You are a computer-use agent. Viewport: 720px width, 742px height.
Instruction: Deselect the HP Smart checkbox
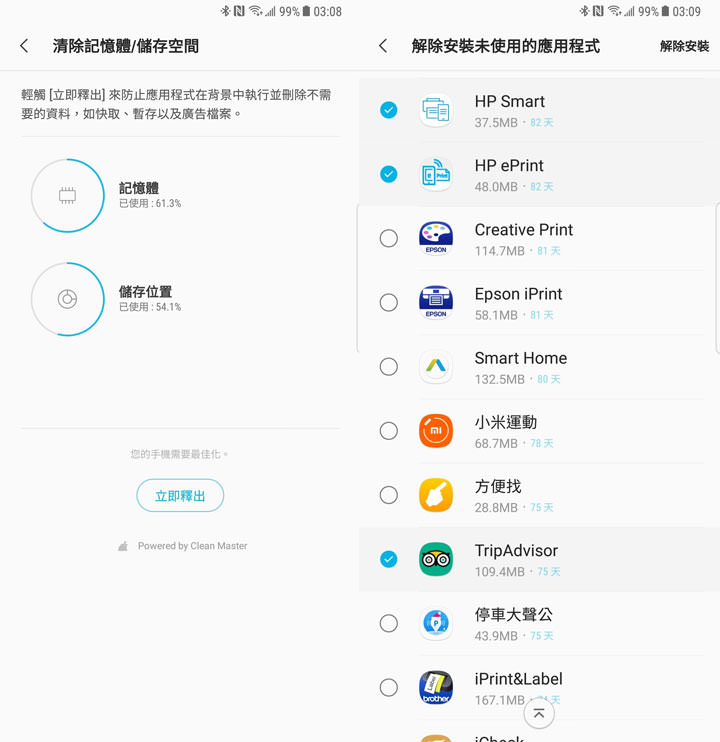pyautogui.click(x=389, y=110)
